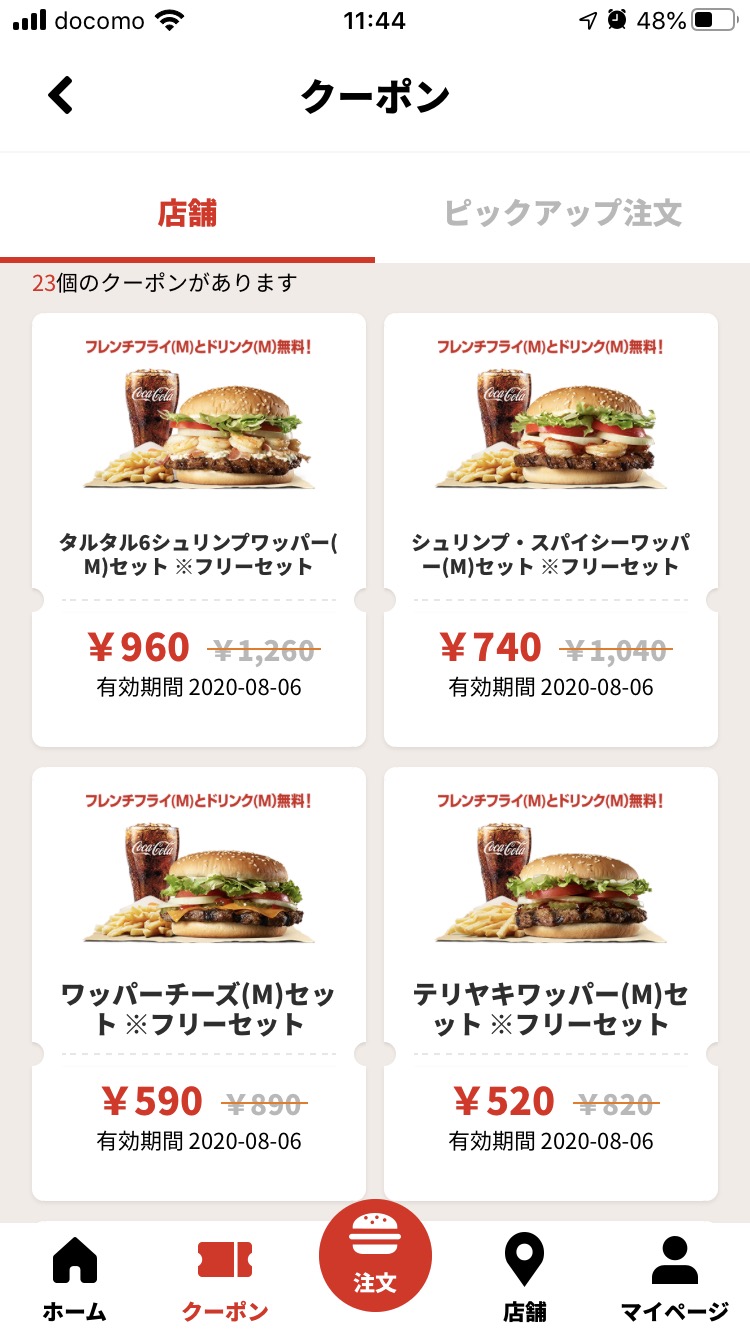Screen dimensions: 750x1334
Task: Switch to the ピックアップ注文 tab
Action: click(x=562, y=213)
